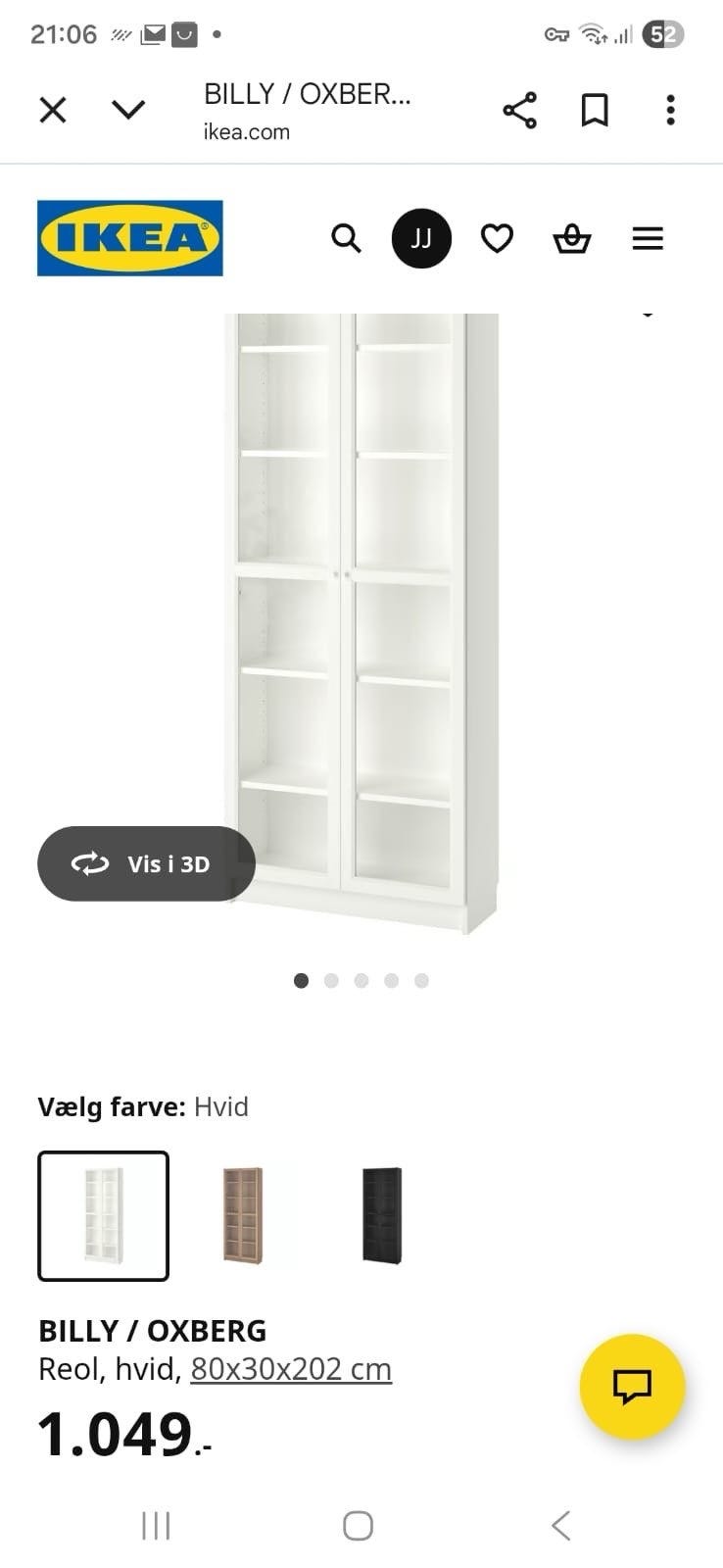Share the product page
The width and height of the screenshot is (723, 1568).
pos(519,110)
